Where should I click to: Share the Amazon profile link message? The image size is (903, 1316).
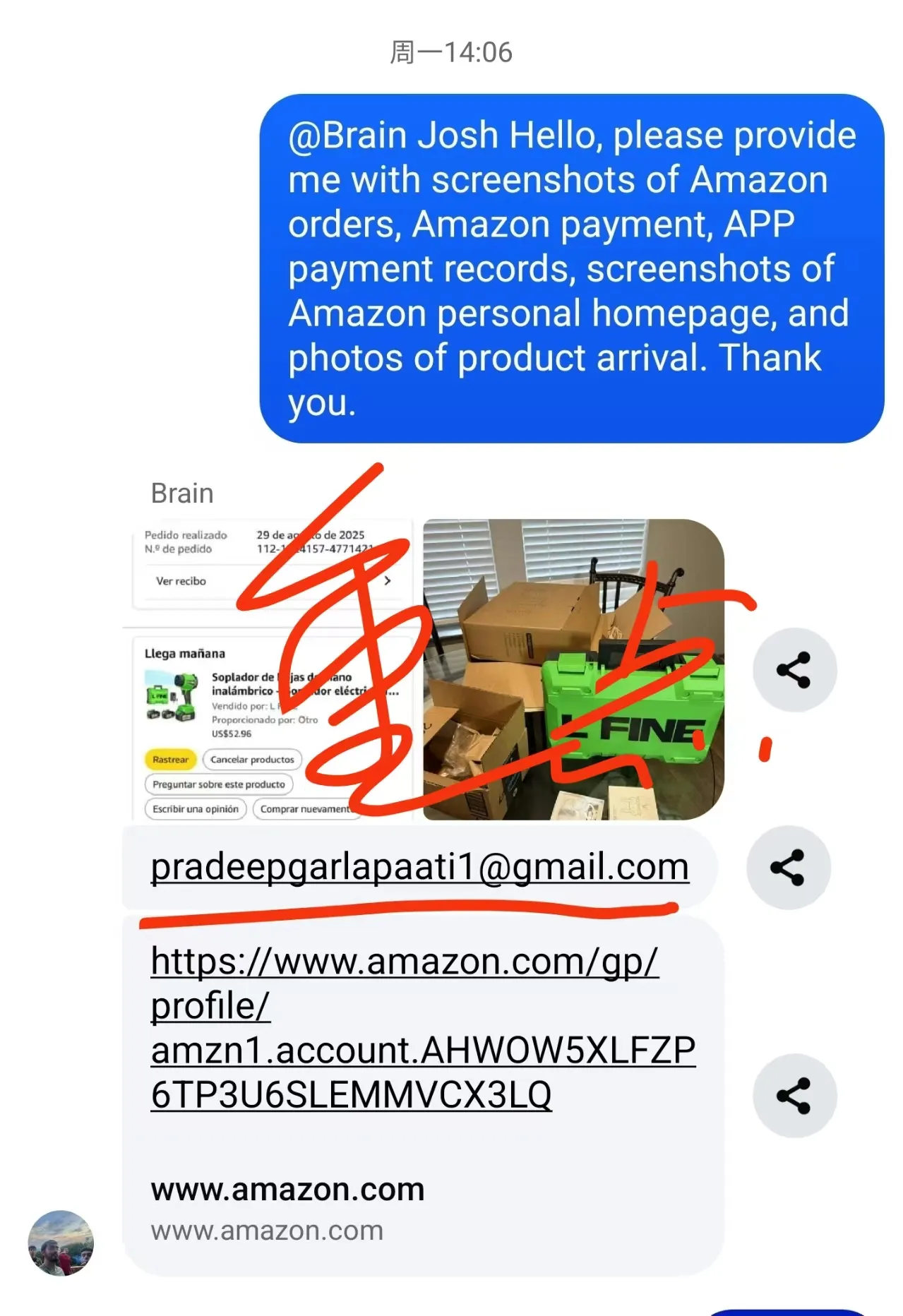pos(794,1095)
